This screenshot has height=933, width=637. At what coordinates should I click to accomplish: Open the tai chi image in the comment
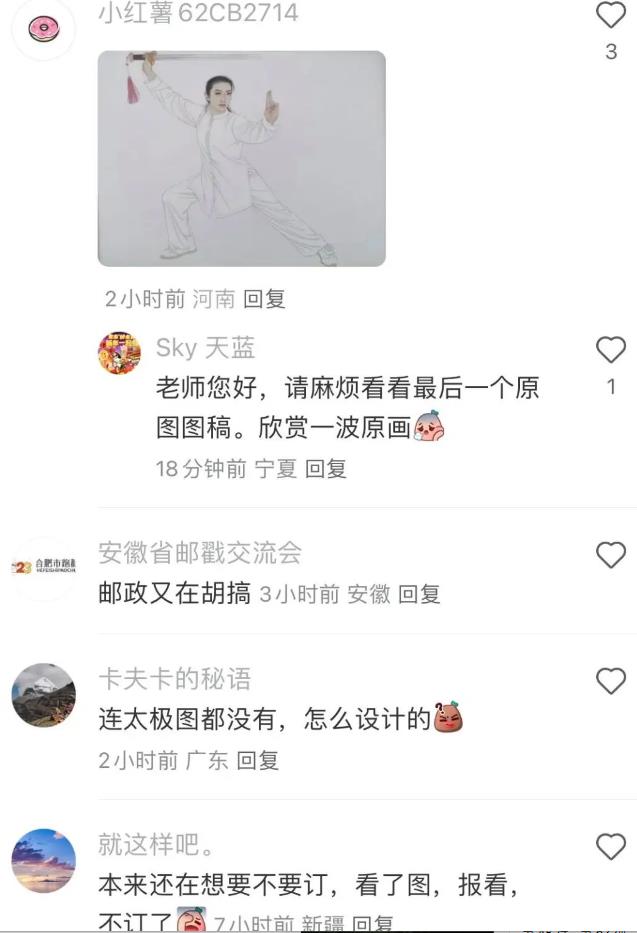[241, 158]
